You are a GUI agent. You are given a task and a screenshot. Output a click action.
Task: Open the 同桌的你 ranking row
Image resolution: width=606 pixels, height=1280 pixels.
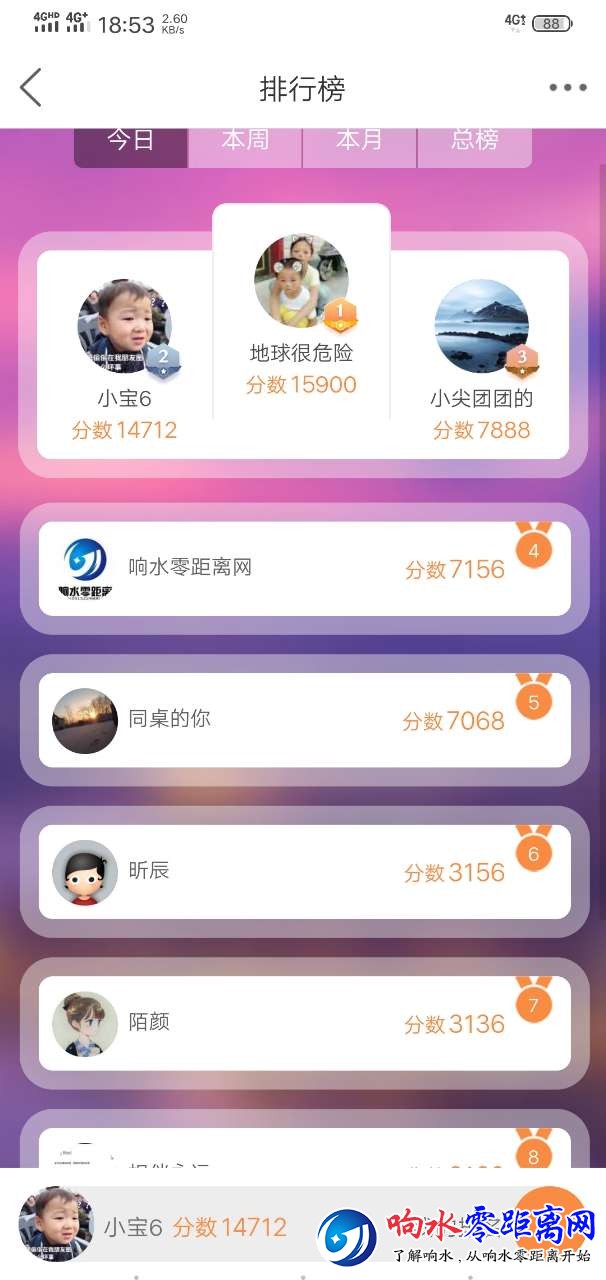coord(304,720)
